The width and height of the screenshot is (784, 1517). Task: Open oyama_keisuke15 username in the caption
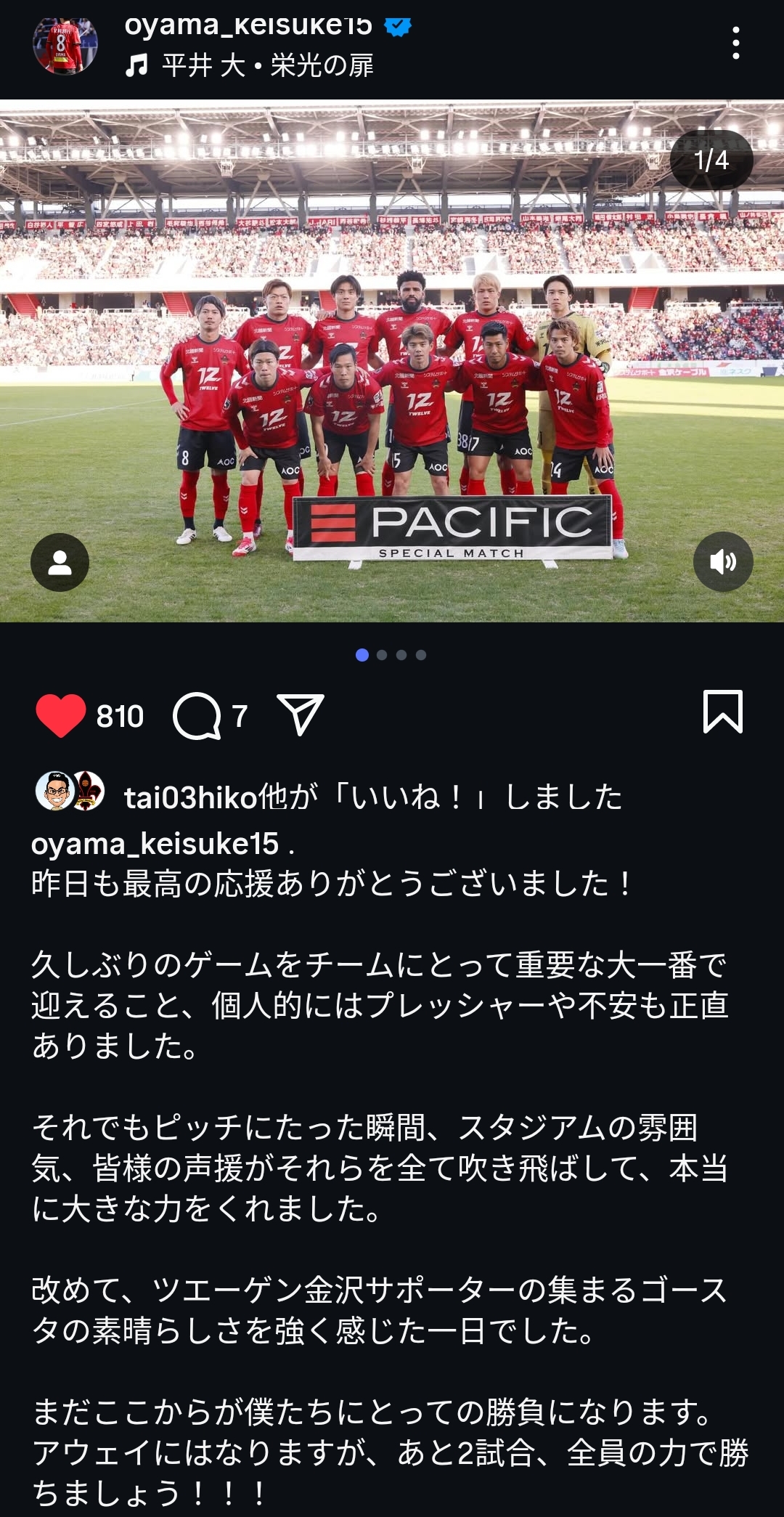(155, 844)
